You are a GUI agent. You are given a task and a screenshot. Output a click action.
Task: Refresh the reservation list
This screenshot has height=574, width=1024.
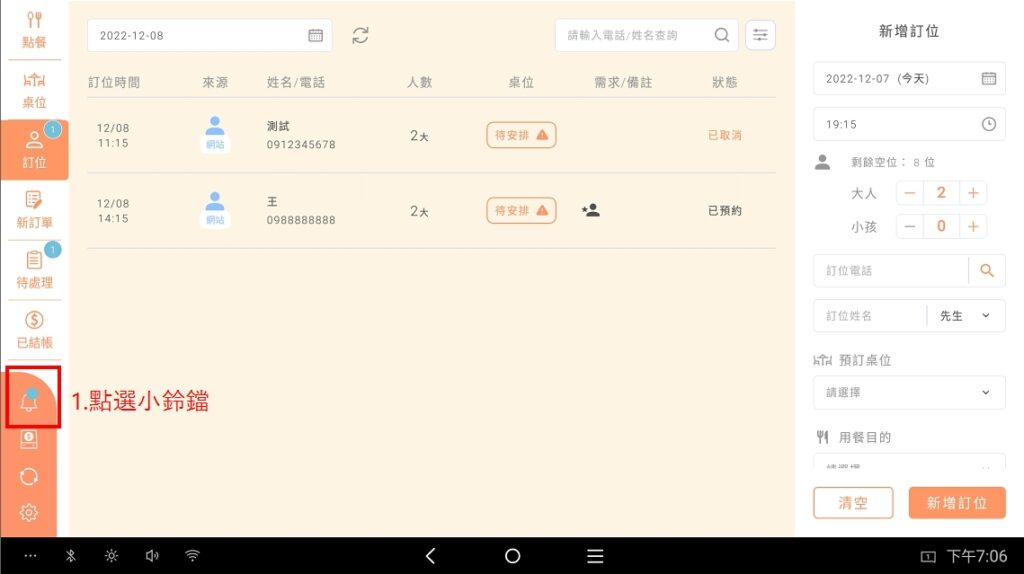click(x=361, y=35)
